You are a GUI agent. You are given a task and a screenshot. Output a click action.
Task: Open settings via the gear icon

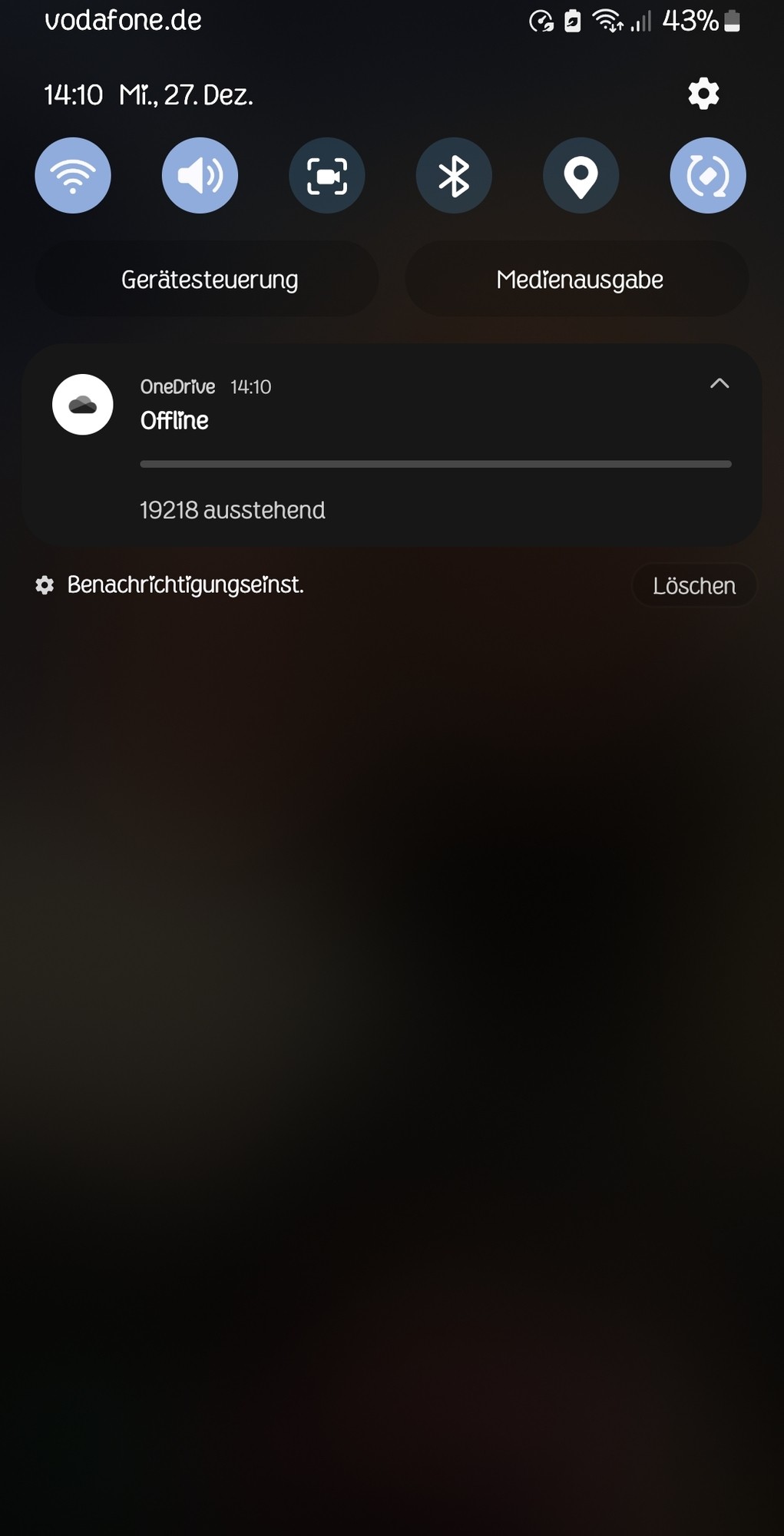[703, 94]
